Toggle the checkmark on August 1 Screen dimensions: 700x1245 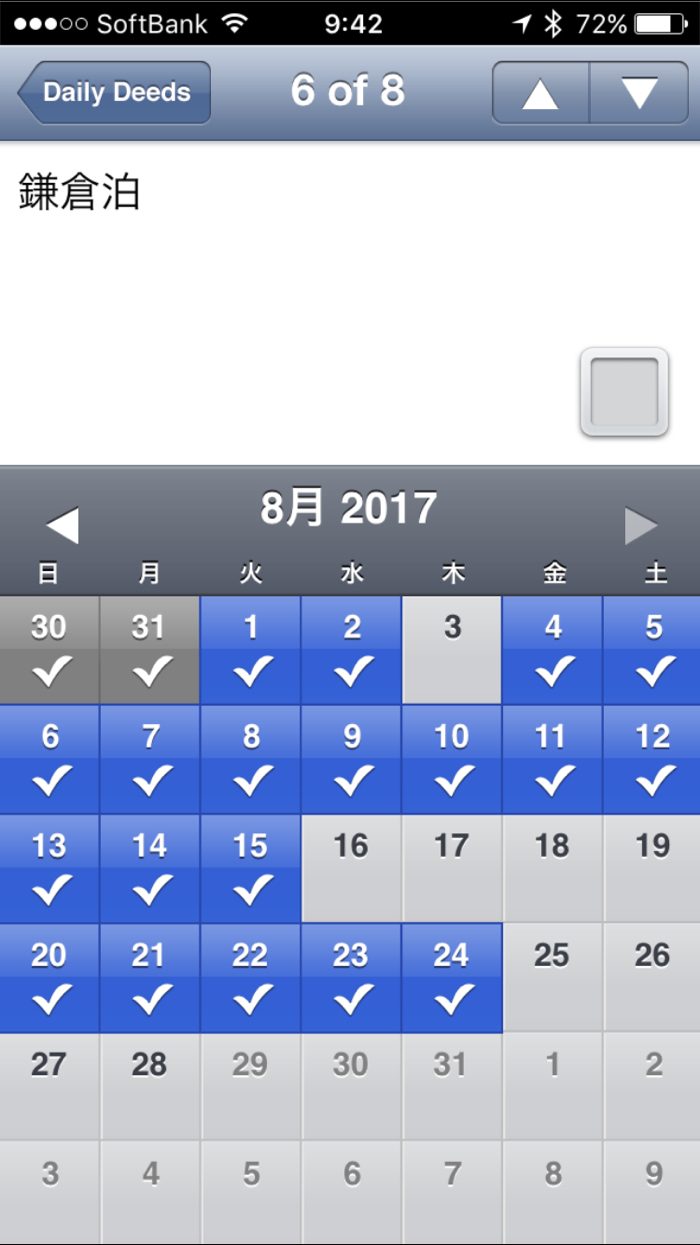click(x=250, y=650)
